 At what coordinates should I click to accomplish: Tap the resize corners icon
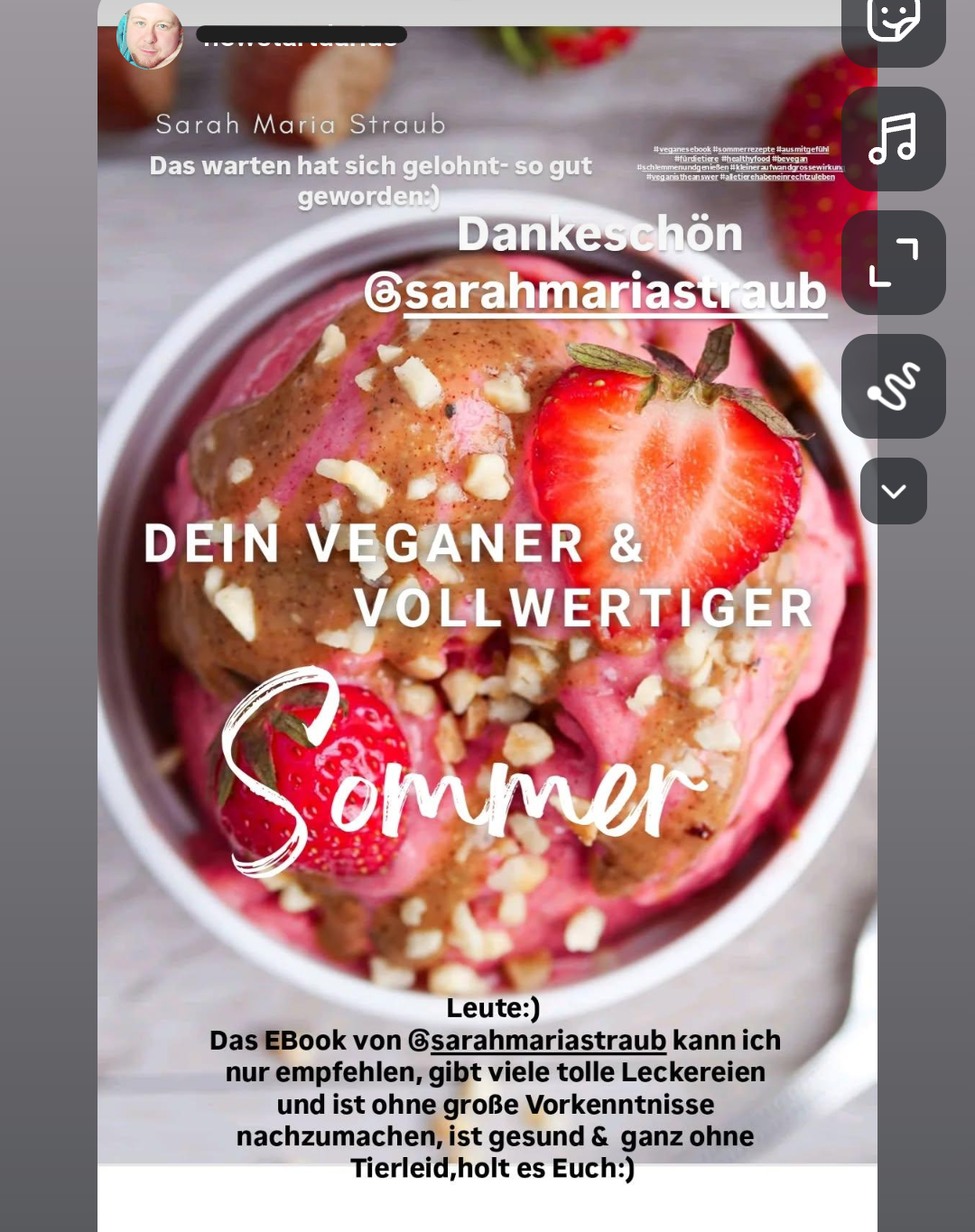[x=893, y=263]
